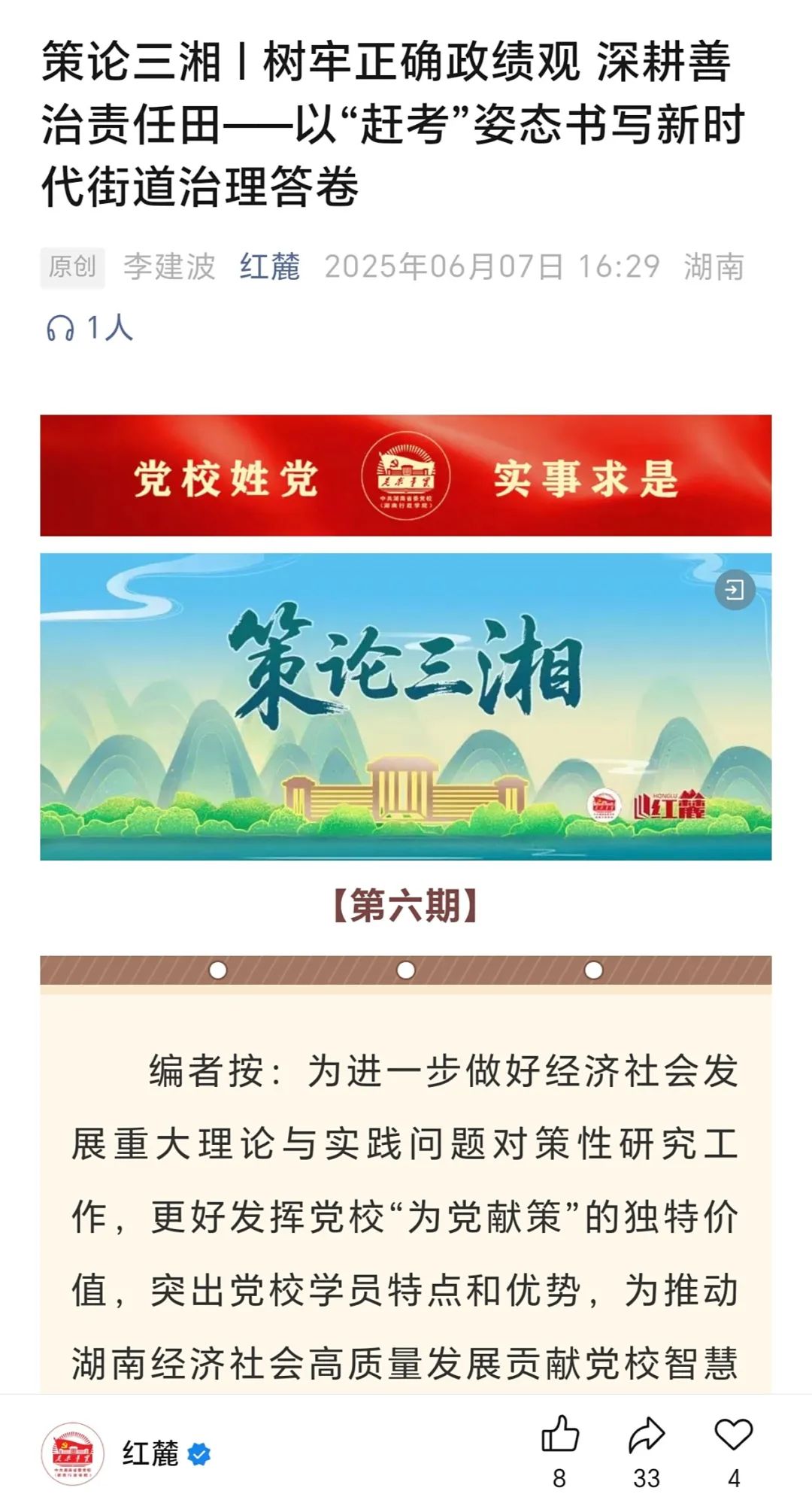
Task: Share this article
Action: point(647,1435)
